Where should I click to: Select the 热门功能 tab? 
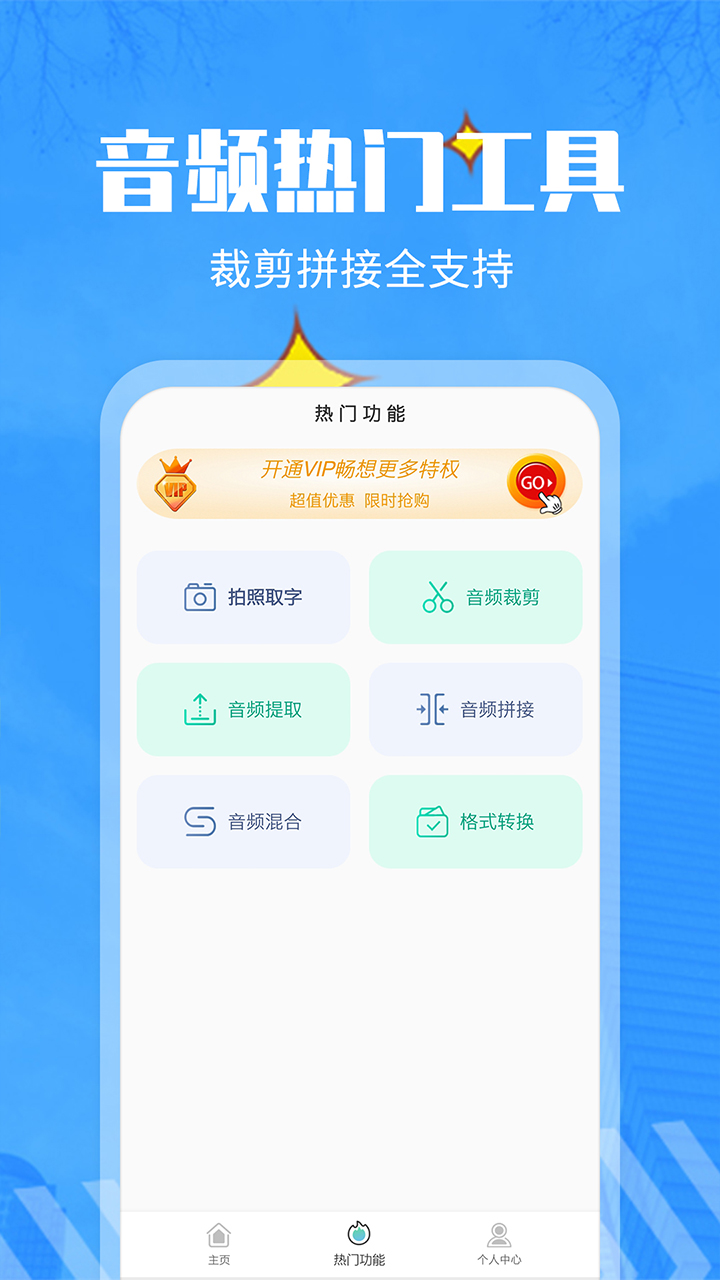360,1245
